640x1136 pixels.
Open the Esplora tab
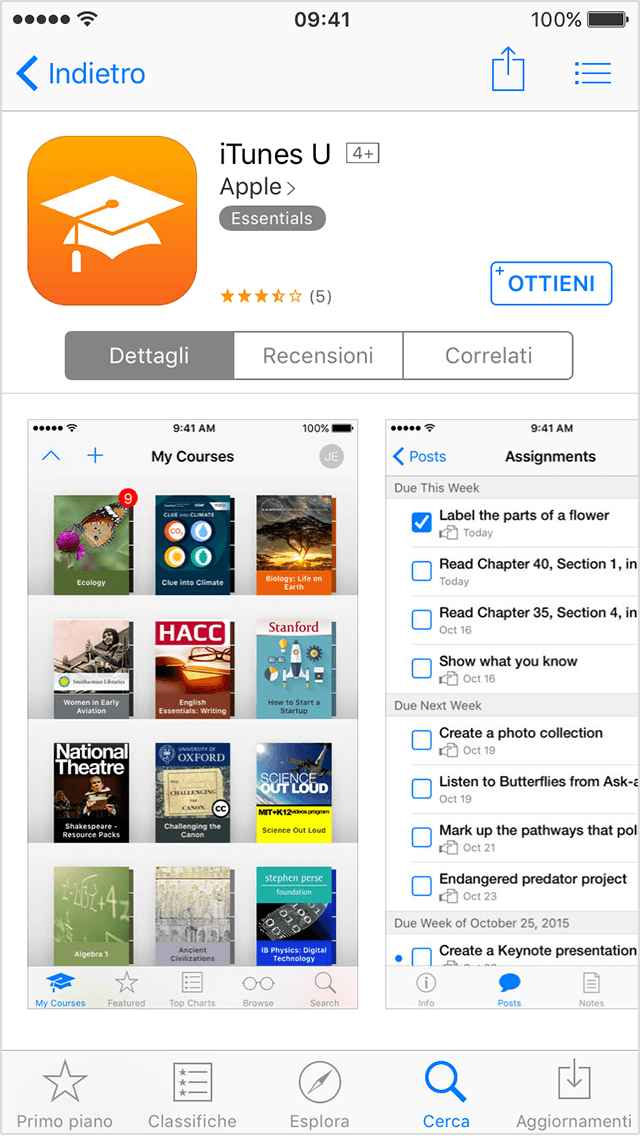click(x=320, y=1095)
